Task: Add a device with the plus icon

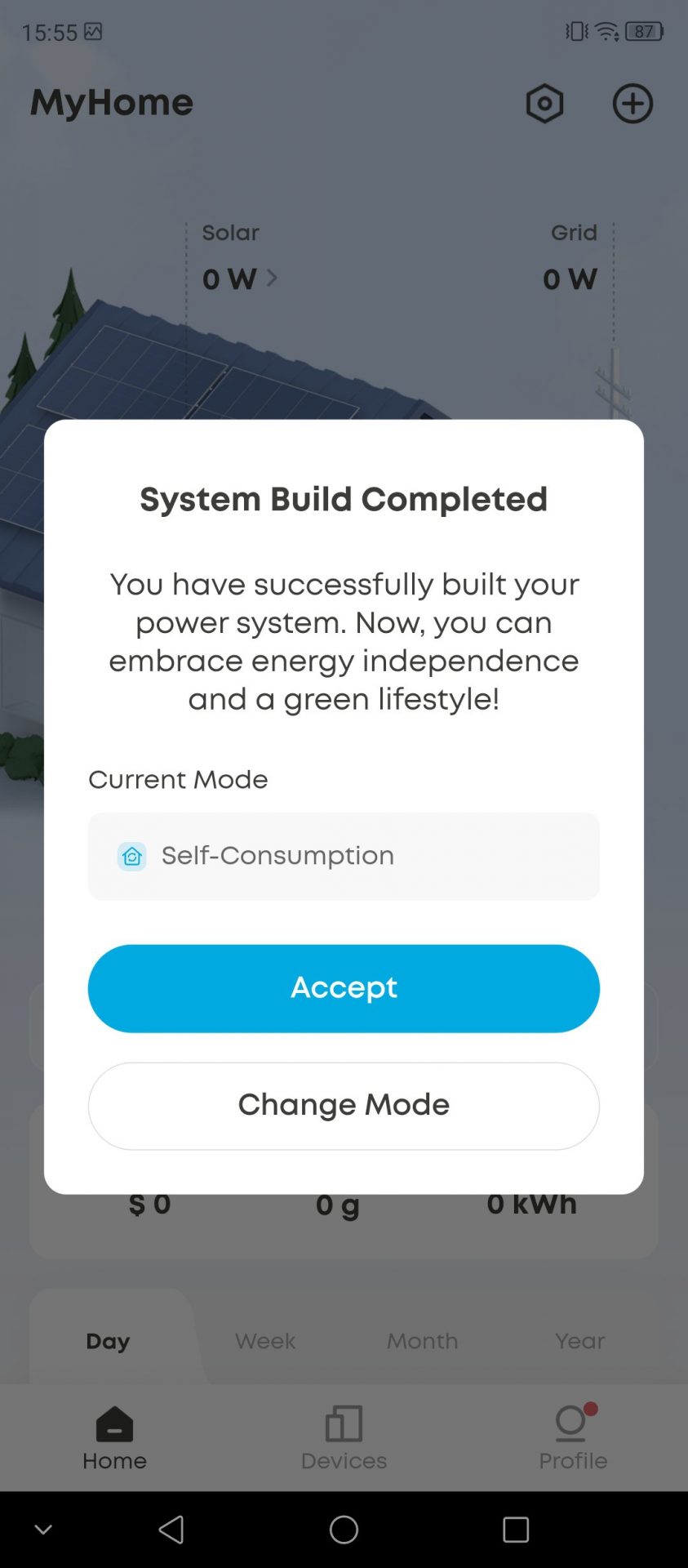Action: click(x=633, y=104)
